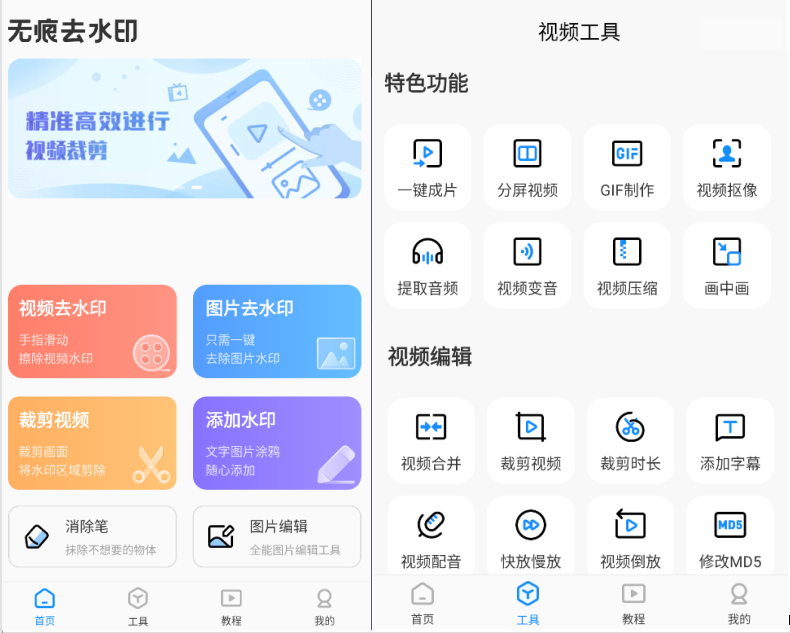The height and width of the screenshot is (633, 790).
Task: Tap the 精准高效进行视频裁剪 banner
Action: click(x=185, y=128)
